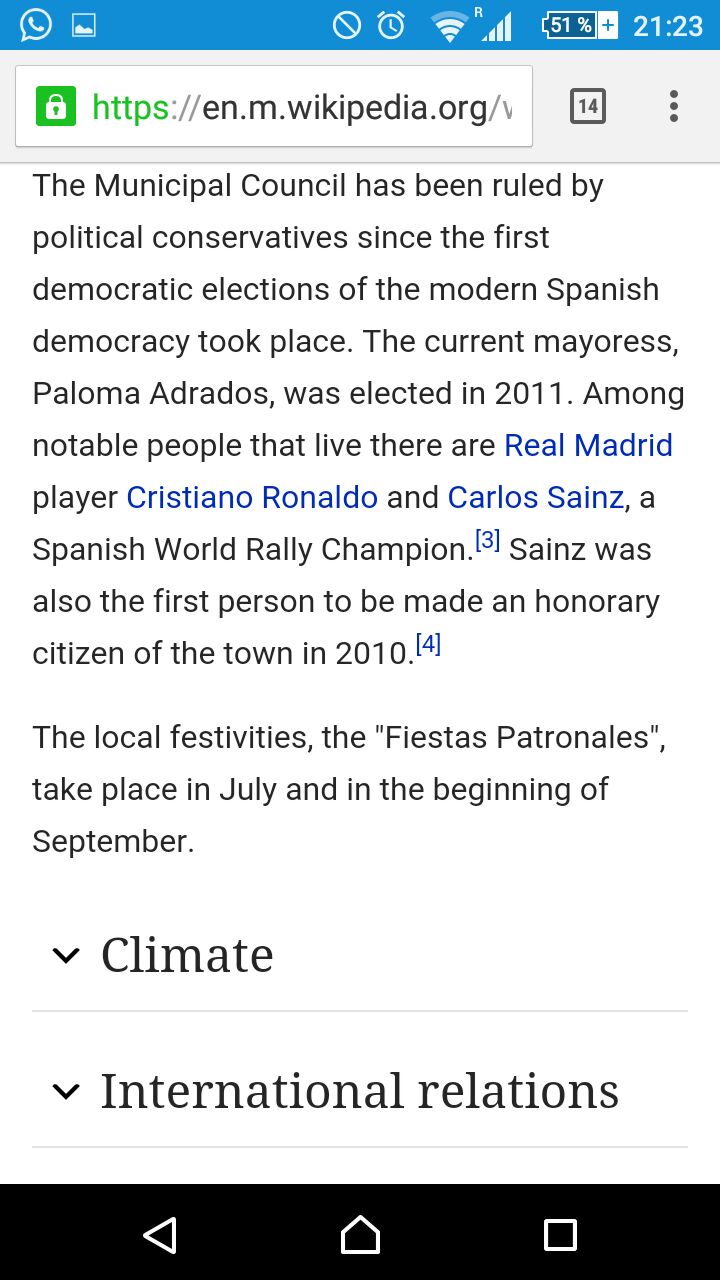Image resolution: width=720 pixels, height=1280 pixels.
Task: Follow the Cristiano Ronaldo link
Action: (252, 497)
